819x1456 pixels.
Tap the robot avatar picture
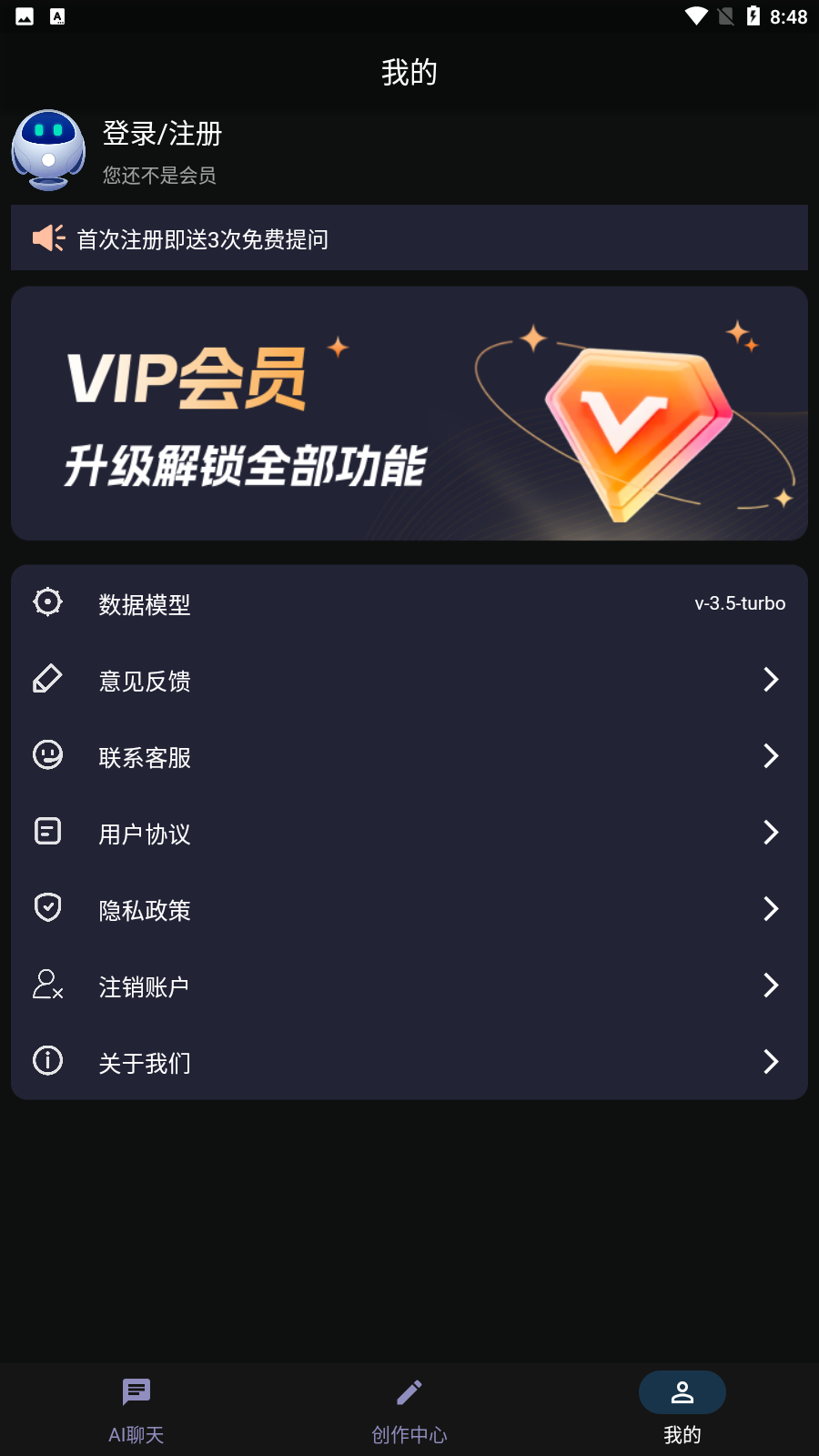click(49, 150)
